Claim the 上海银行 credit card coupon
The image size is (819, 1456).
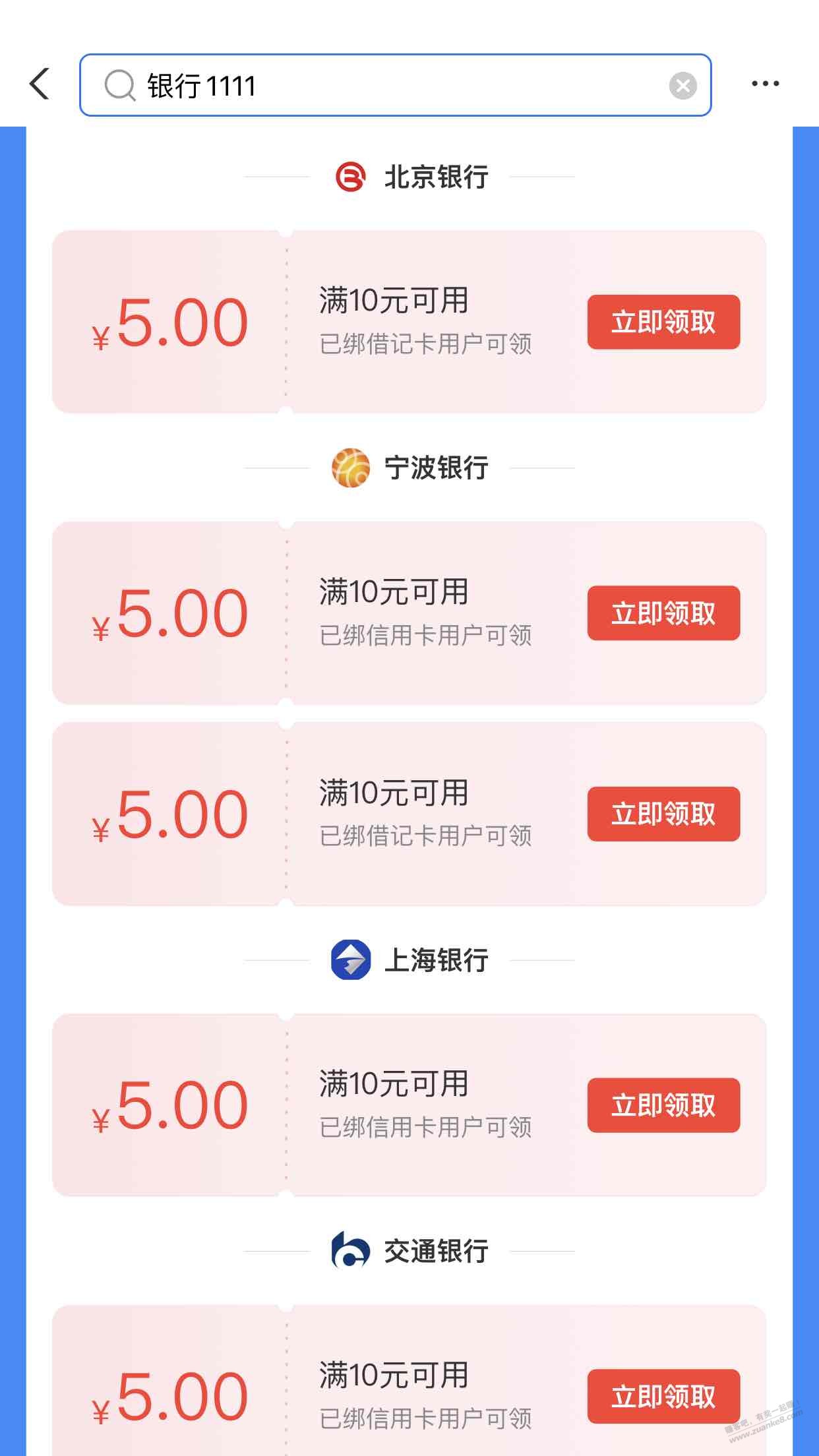[x=663, y=1105]
